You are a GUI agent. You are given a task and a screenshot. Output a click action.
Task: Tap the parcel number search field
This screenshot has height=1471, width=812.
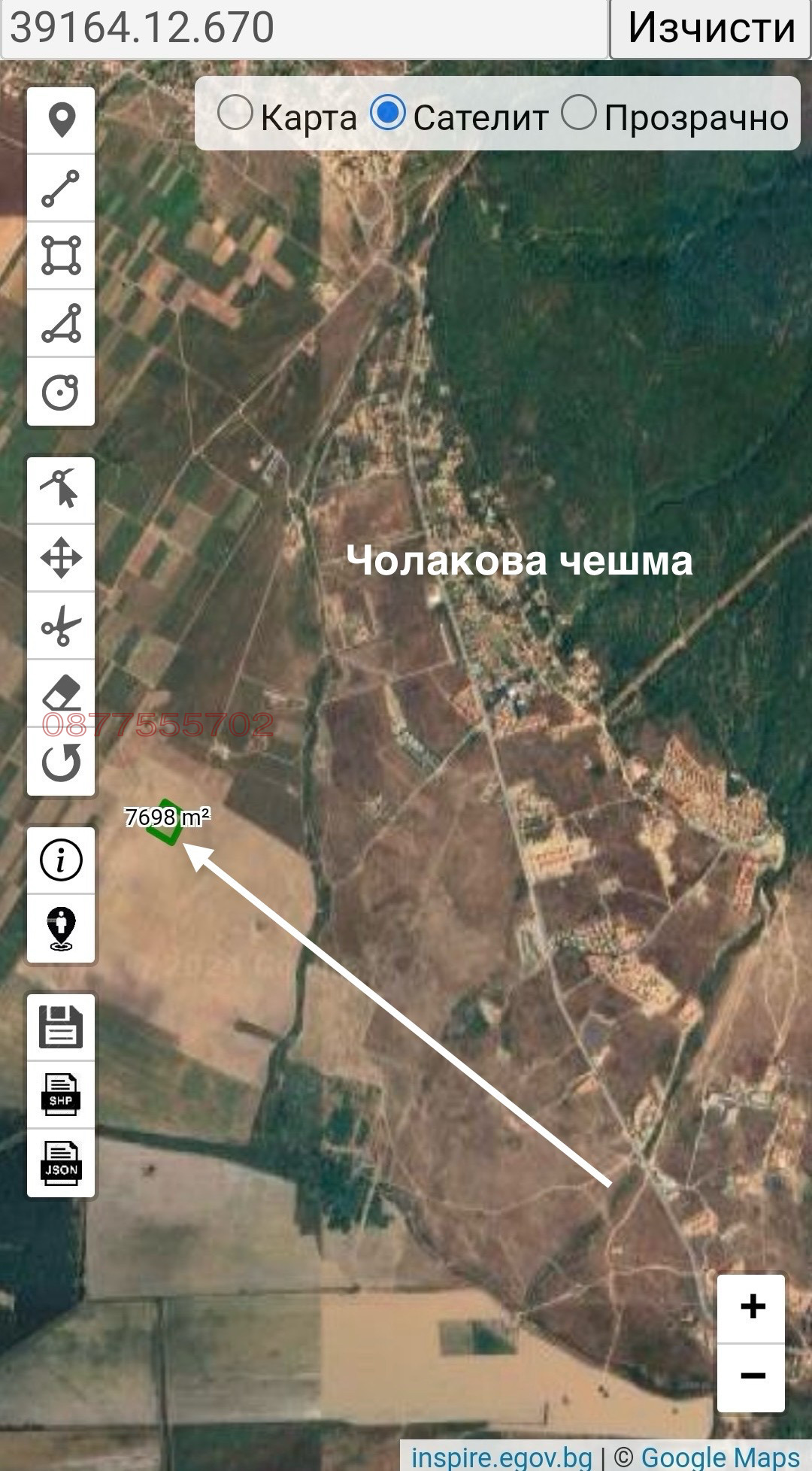click(304, 29)
